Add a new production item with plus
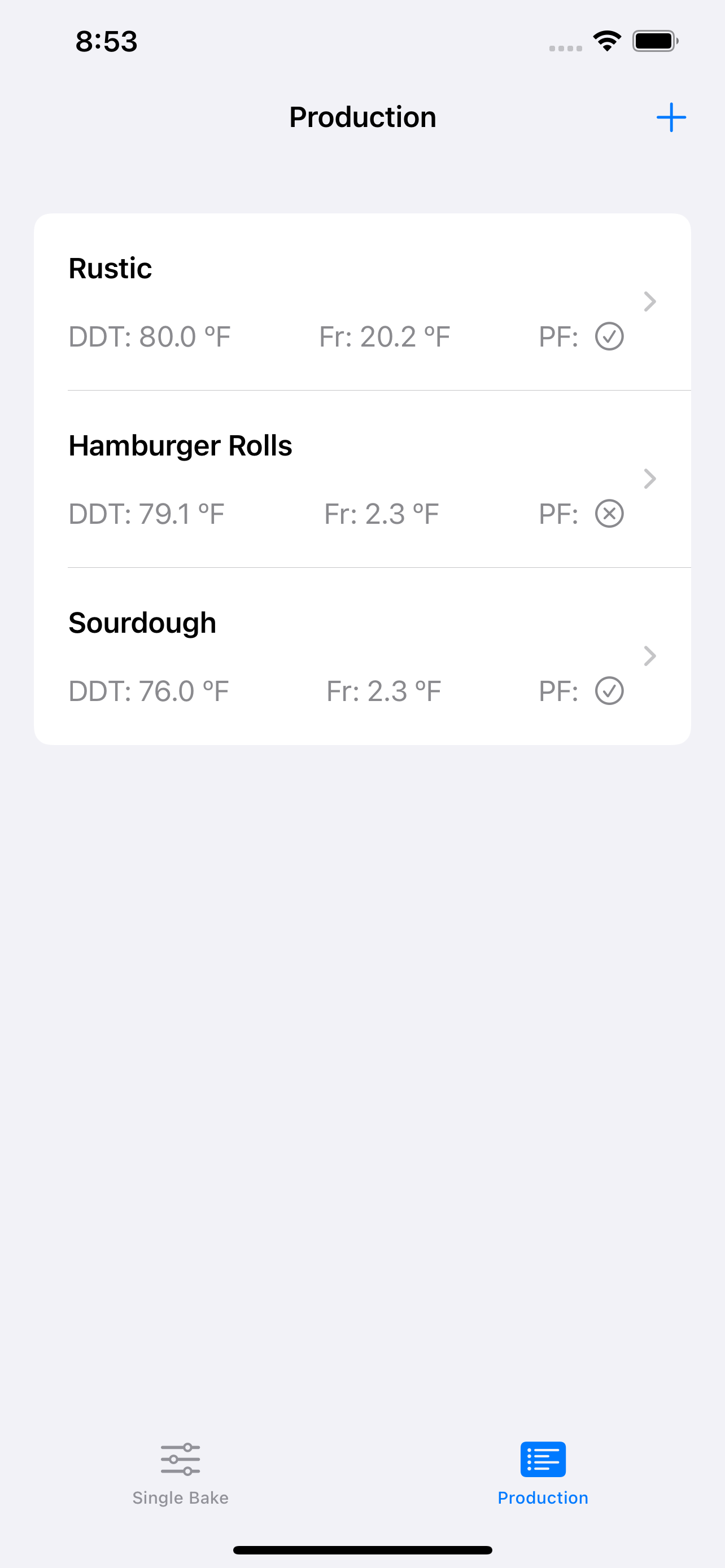The image size is (725, 1568). click(x=671, y=117)
